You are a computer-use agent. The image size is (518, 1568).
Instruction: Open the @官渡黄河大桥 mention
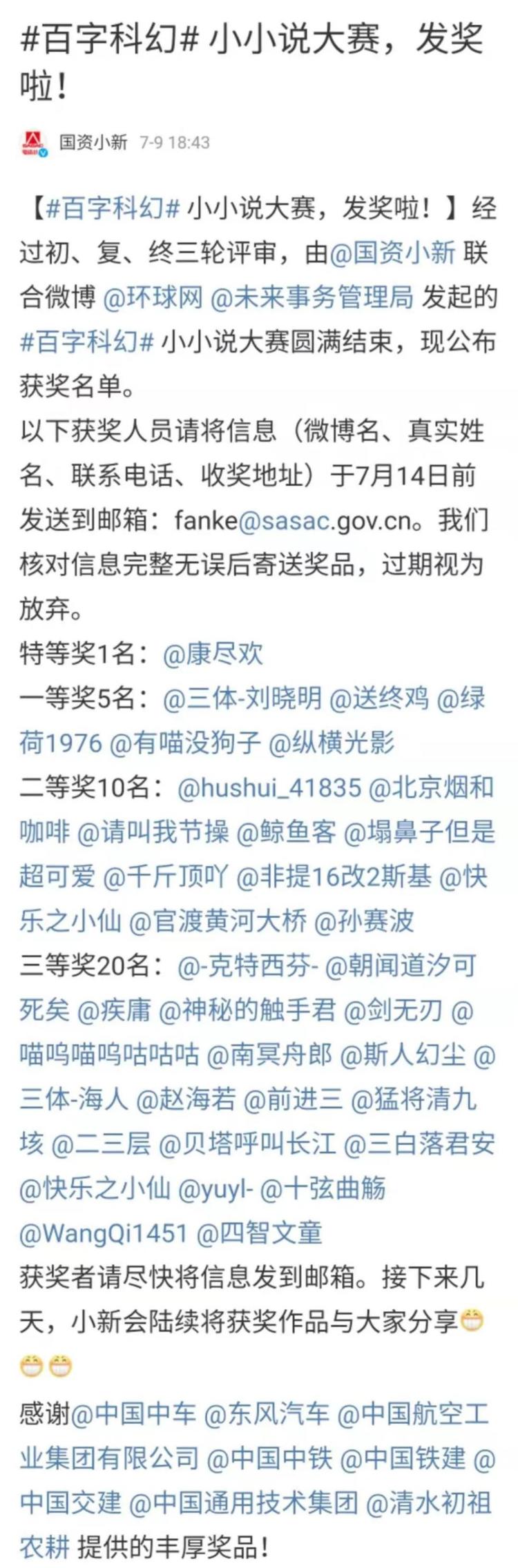point(218,921)
